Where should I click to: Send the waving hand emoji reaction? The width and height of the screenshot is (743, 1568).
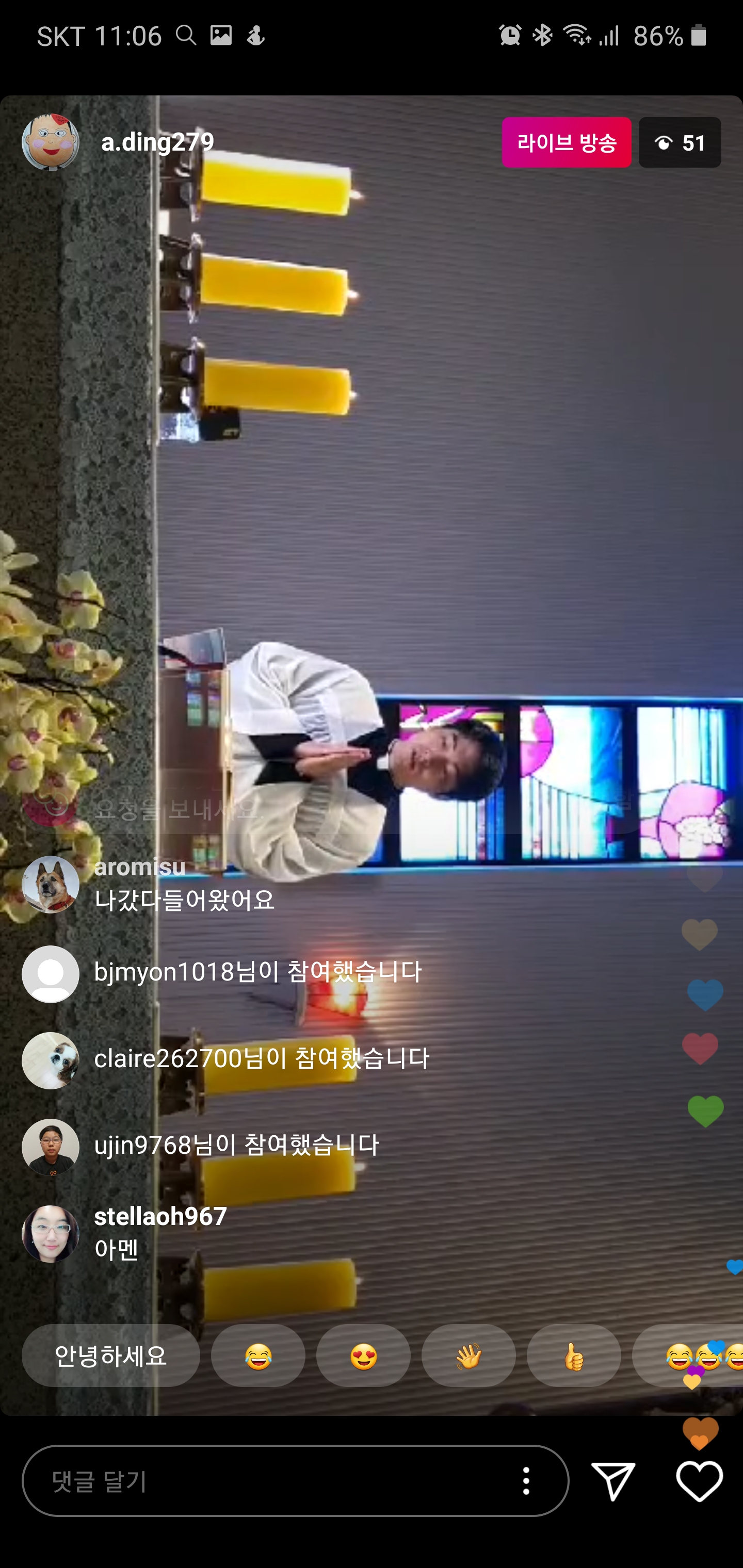tap(469, 1355)
